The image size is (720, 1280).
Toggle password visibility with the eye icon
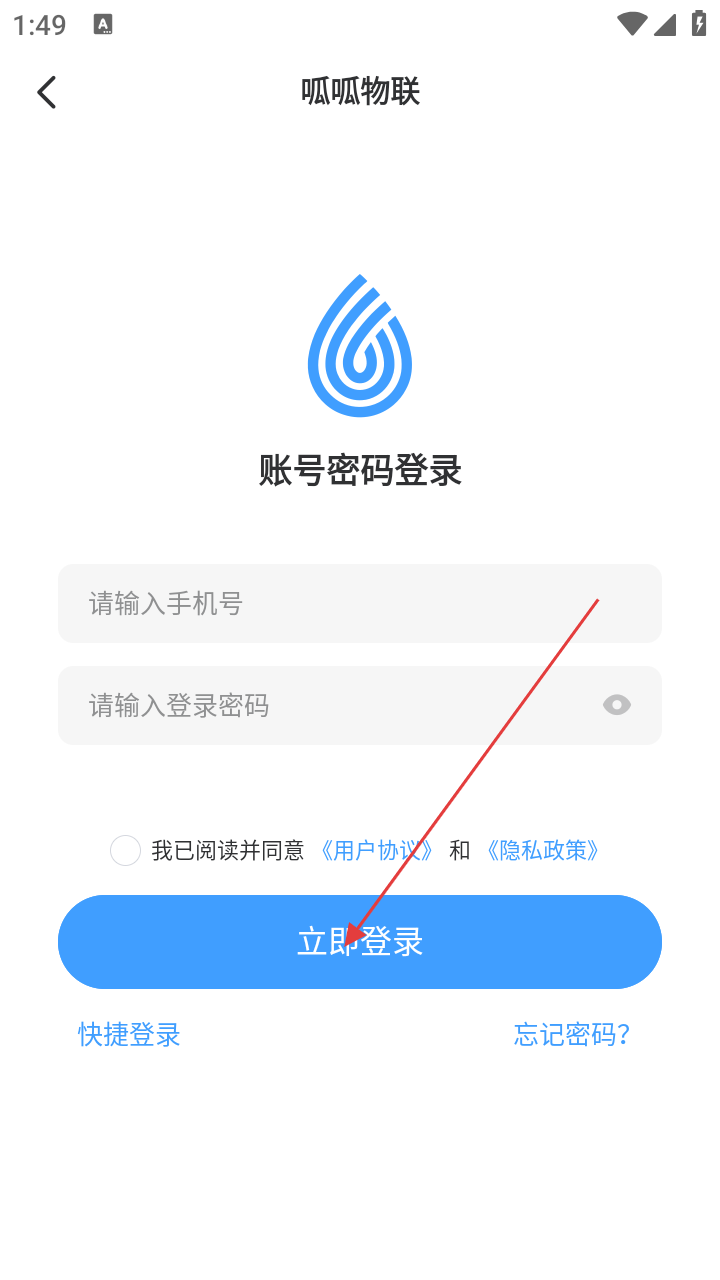[x=617, y=706]
